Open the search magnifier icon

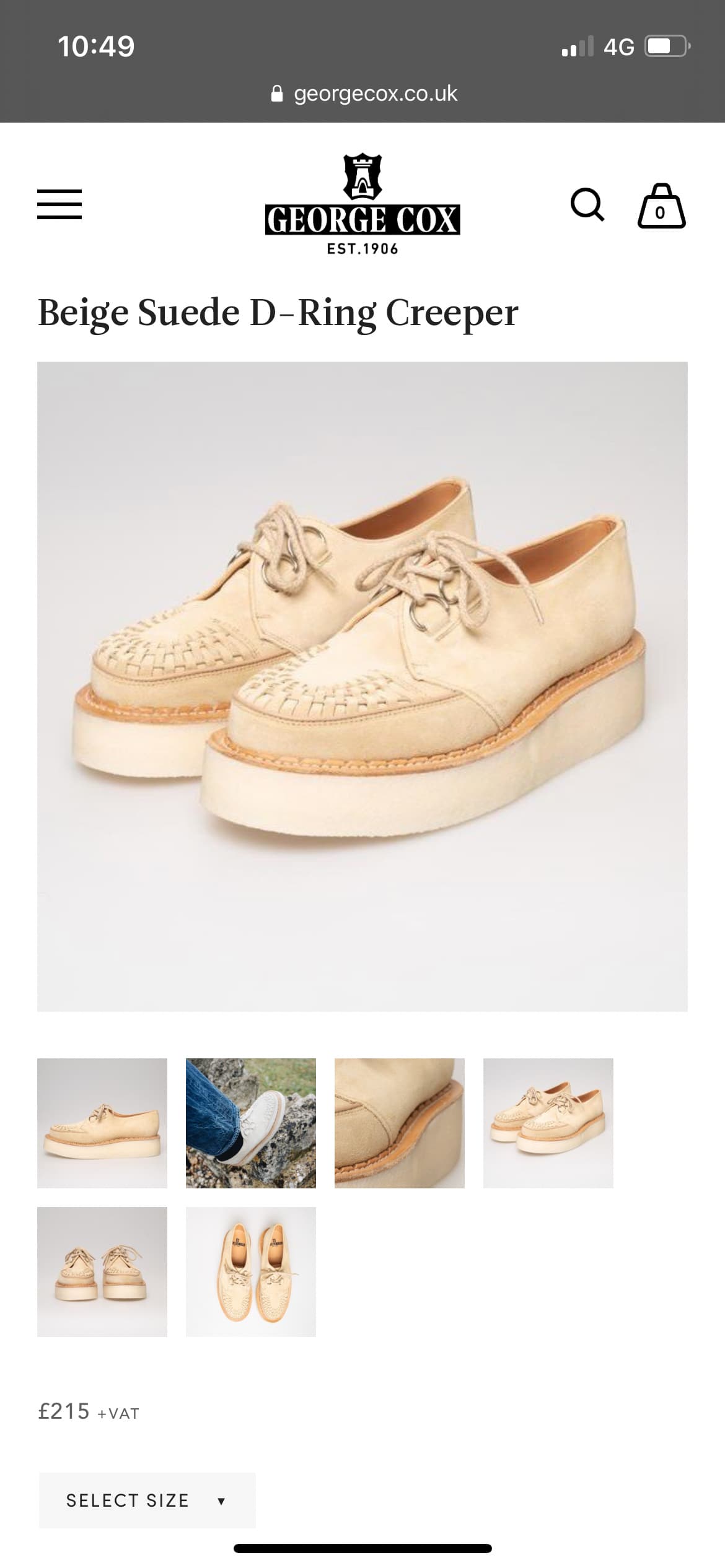click(x=587, y=204)
